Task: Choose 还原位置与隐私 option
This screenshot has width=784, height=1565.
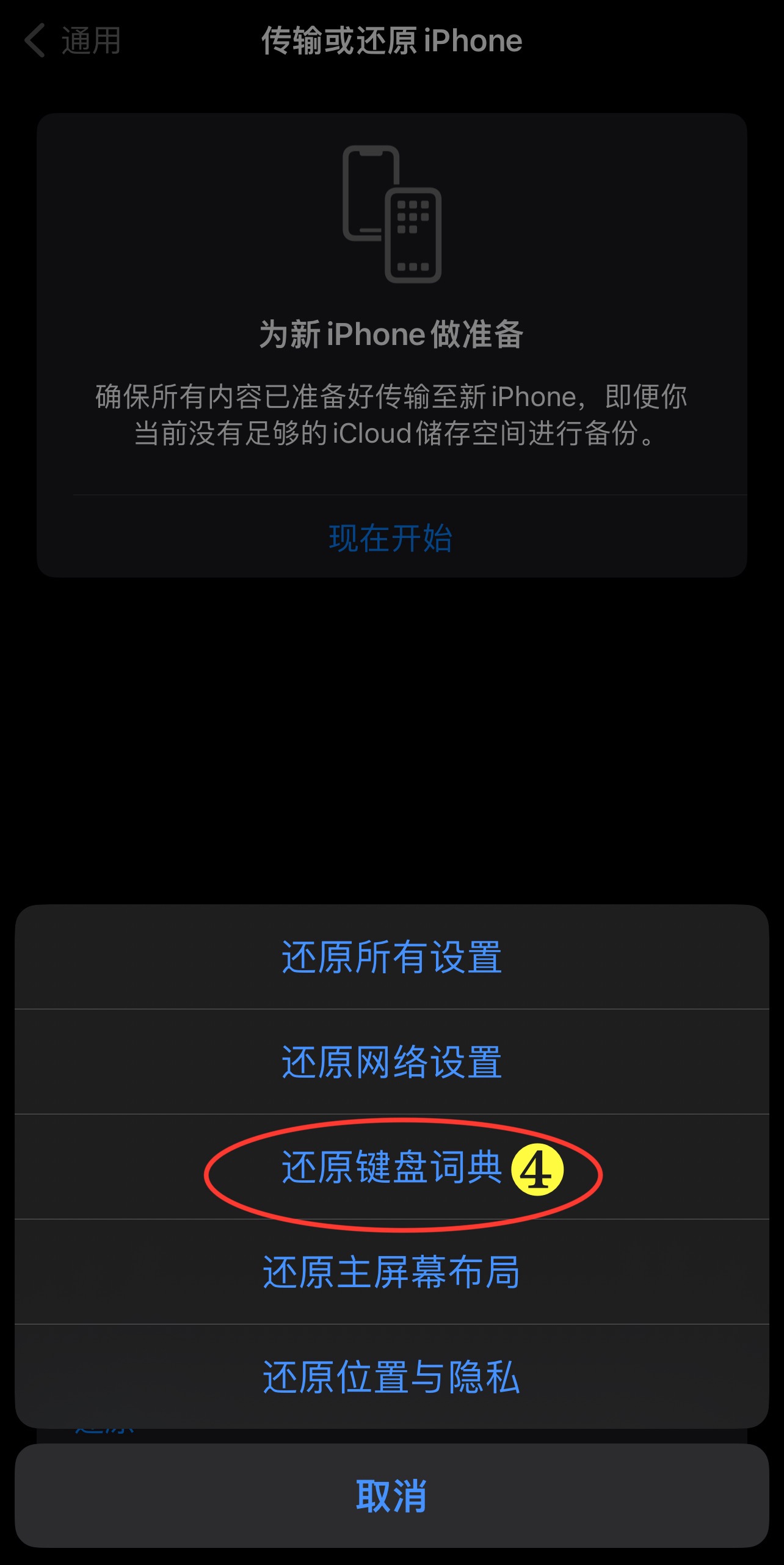Action: tap(391, 1377)
